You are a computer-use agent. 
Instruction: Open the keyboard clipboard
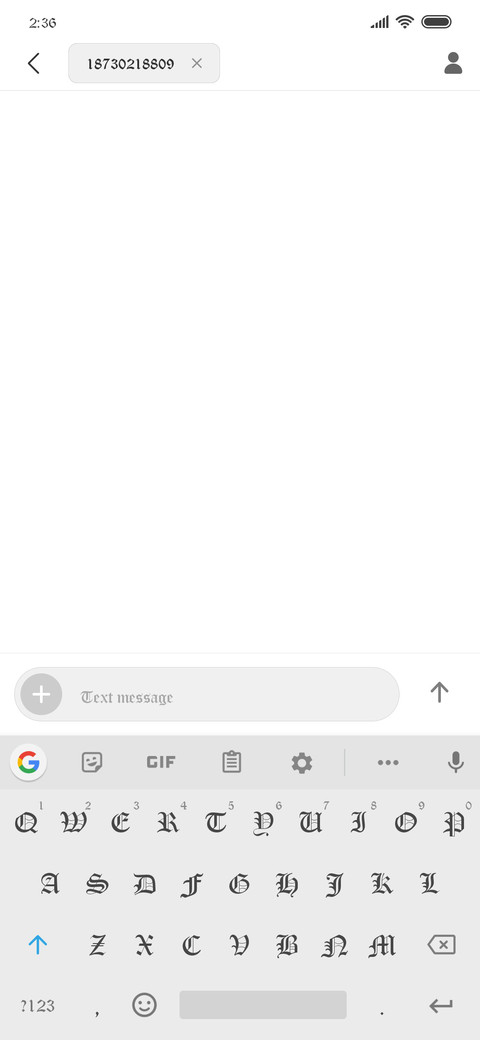[231, 763]
